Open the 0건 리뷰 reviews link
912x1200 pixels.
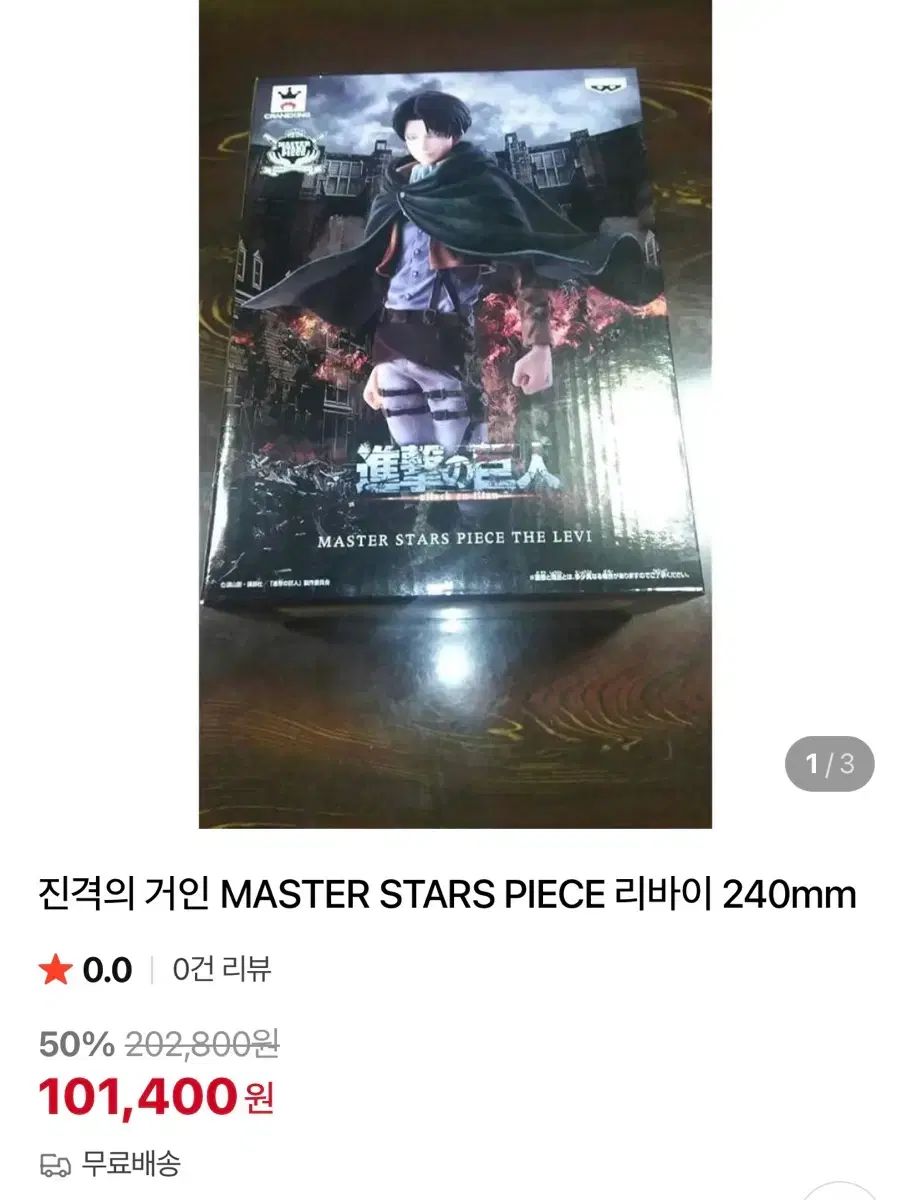click(221, 969)
